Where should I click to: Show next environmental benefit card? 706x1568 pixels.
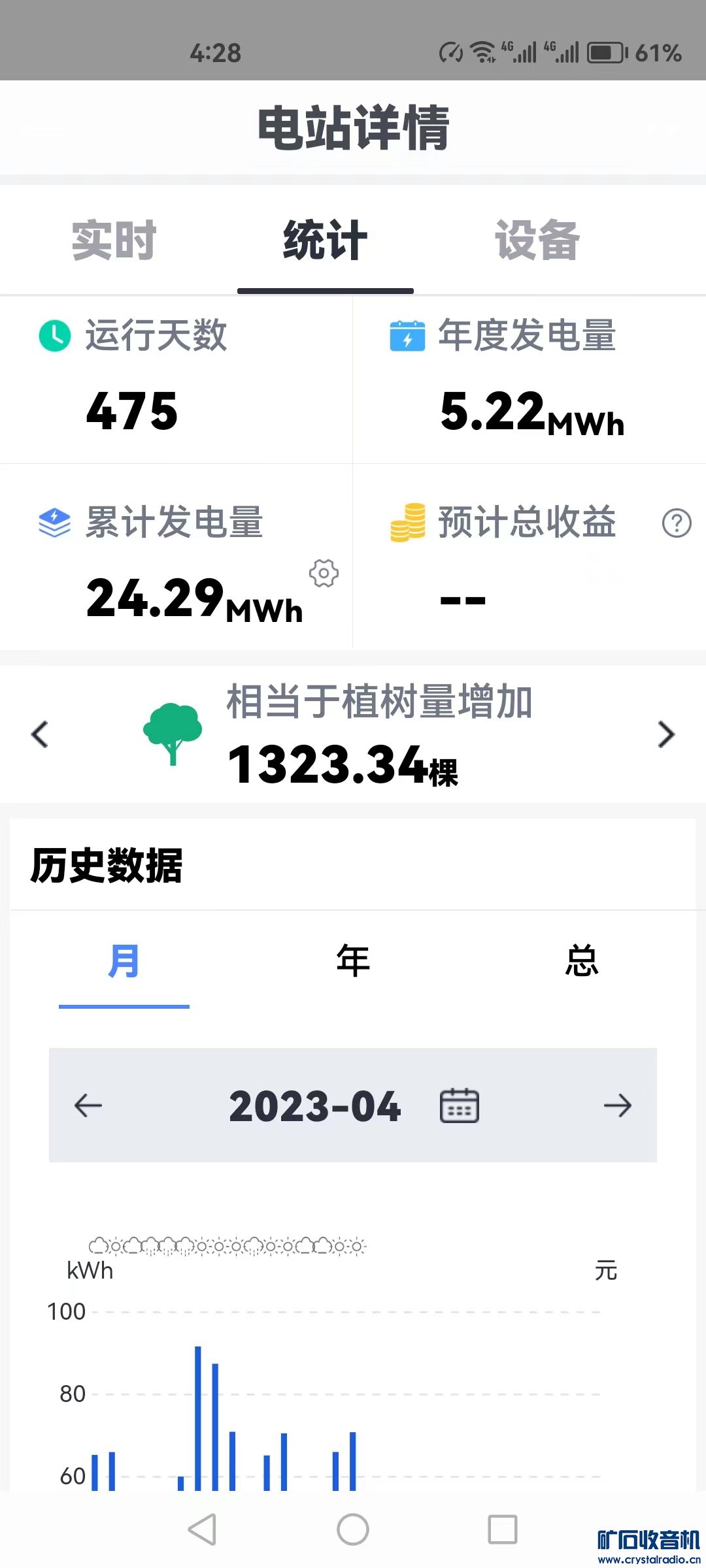coord(665,734)
